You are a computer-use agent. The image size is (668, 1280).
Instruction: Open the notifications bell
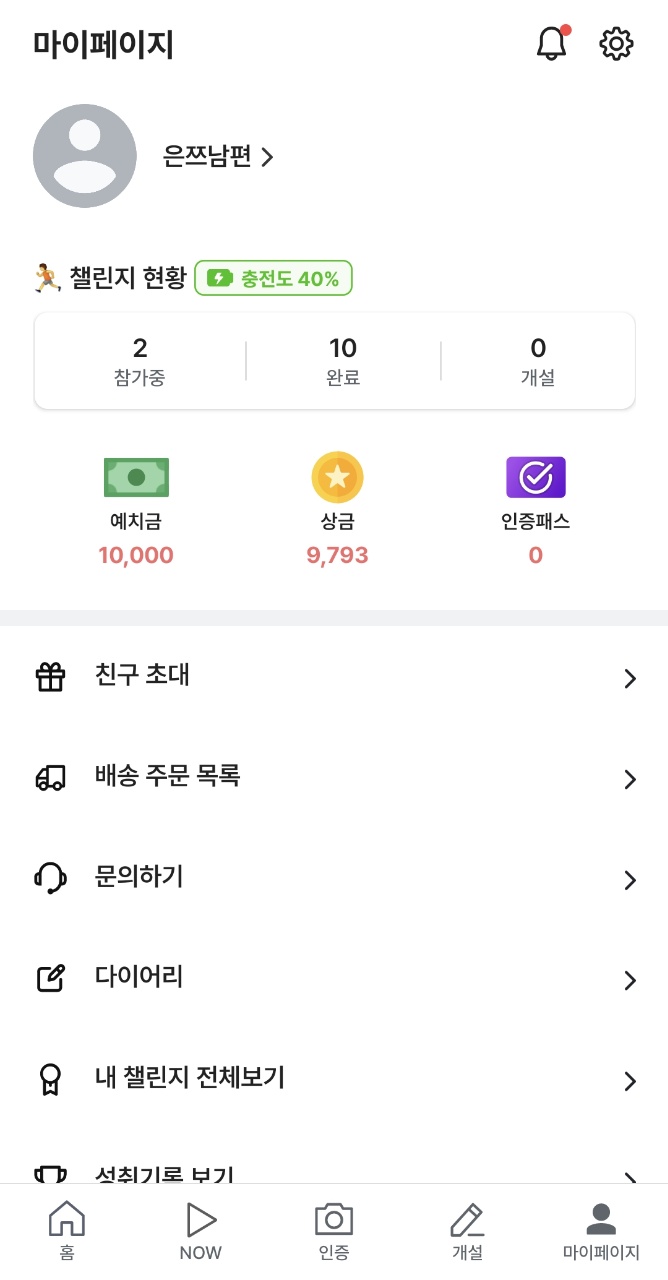552,44
